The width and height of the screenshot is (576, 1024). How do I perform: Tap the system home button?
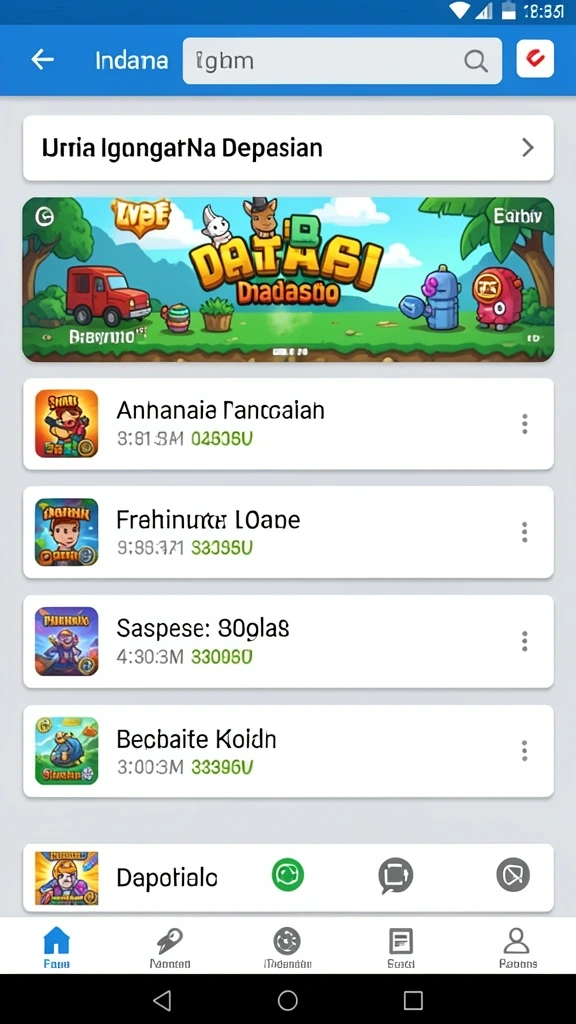coord(287,1000)
